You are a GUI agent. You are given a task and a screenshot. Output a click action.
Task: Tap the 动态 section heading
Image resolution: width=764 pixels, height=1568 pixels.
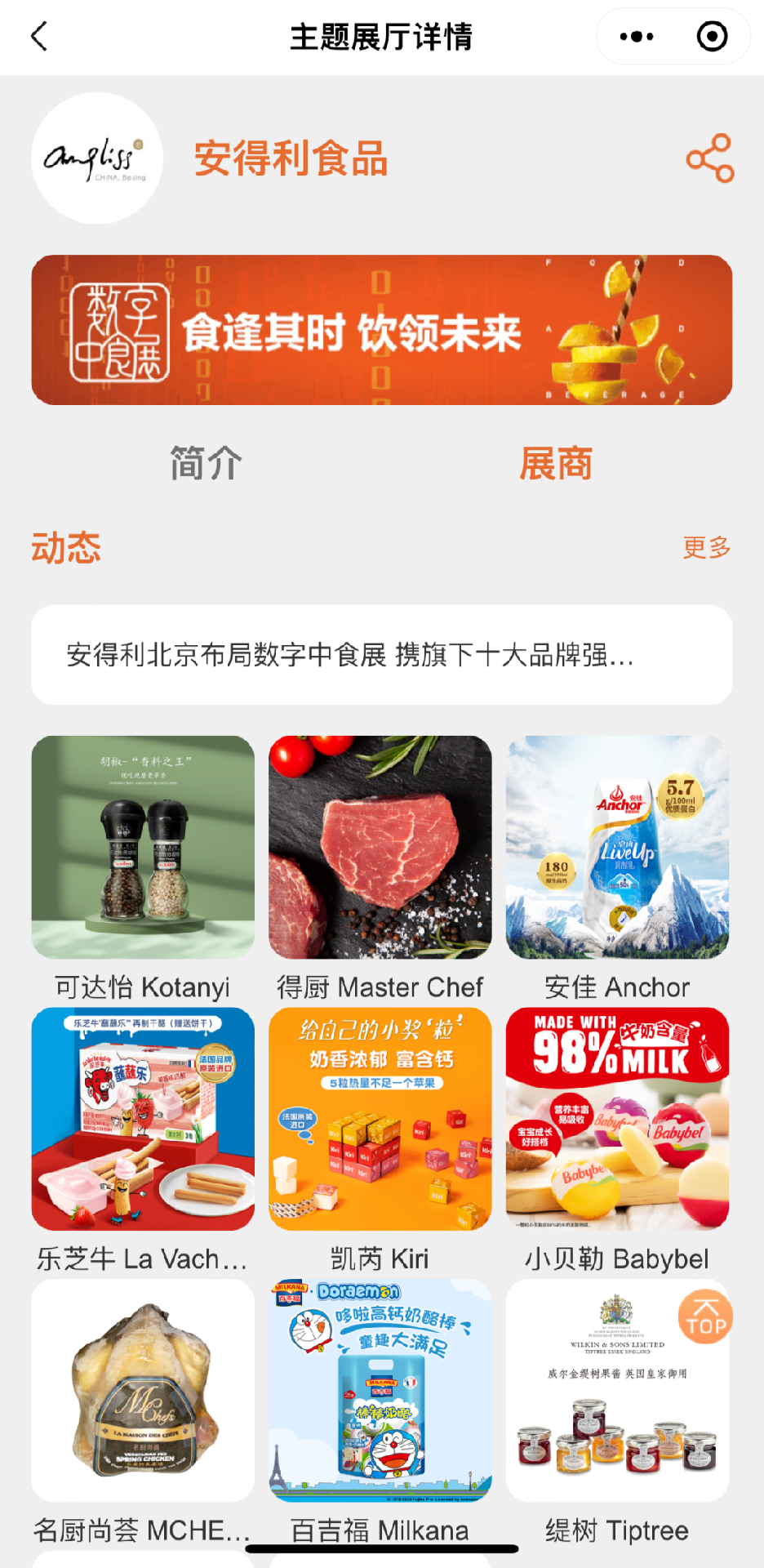coord(65,549)
